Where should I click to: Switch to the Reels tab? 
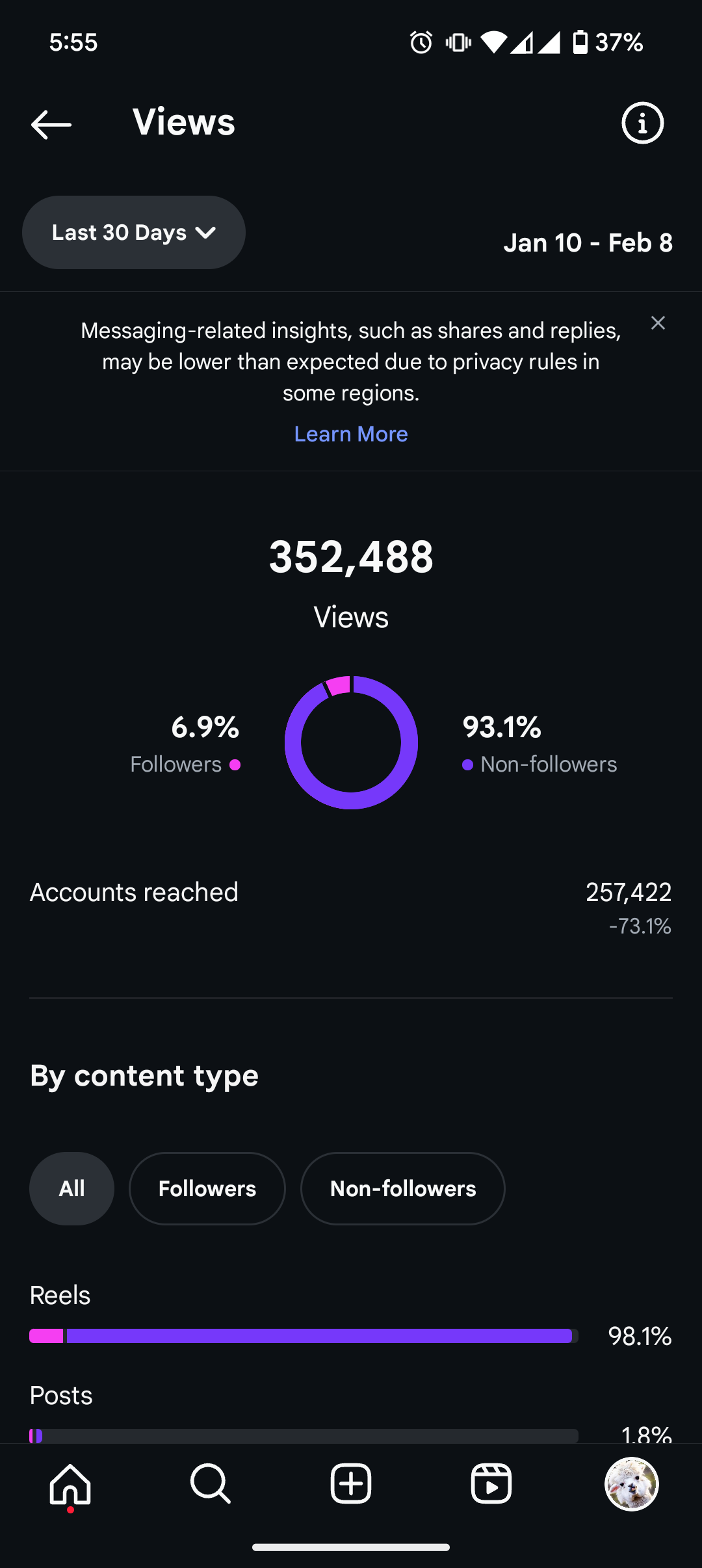coord(491,1484)
